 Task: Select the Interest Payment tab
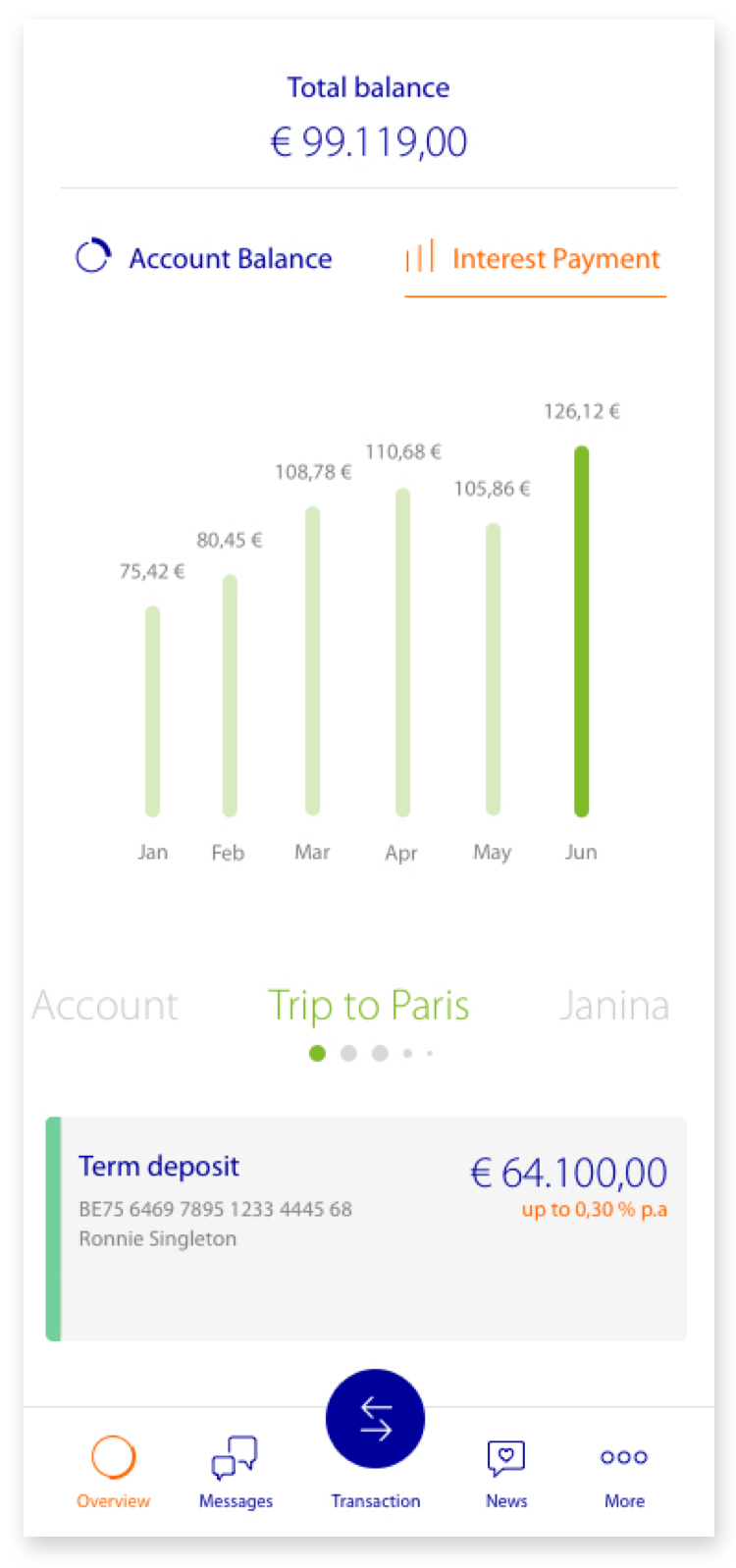pyautogui.click(x=535, y=259)
